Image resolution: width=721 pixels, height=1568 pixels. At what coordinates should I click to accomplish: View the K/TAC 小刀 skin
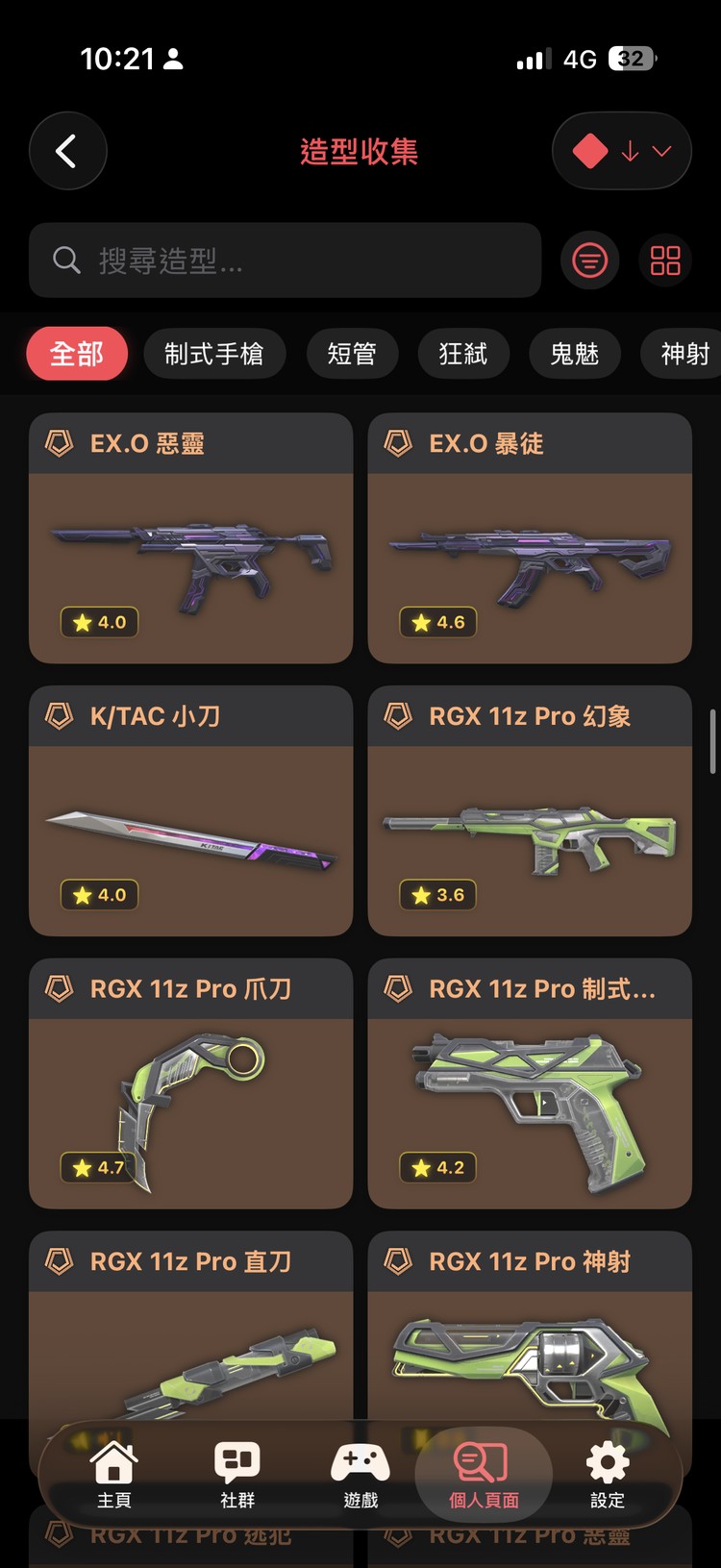coord(190,810)
